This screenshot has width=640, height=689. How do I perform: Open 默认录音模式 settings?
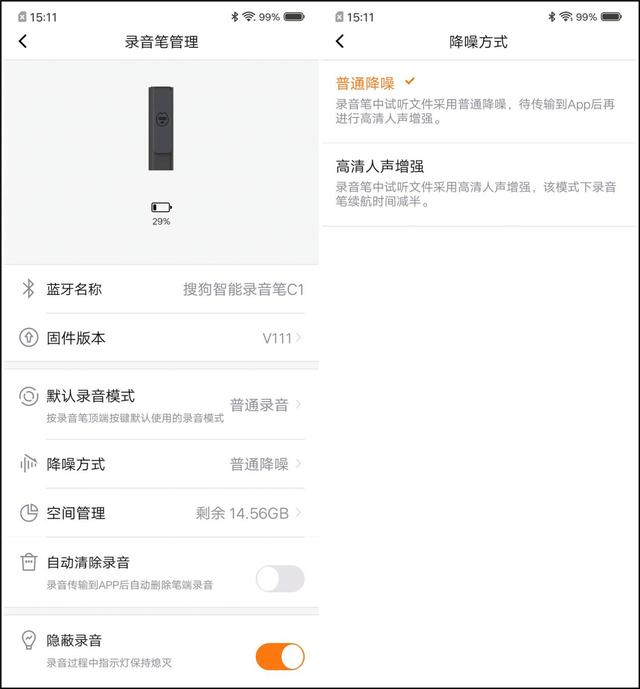(160, 404)
